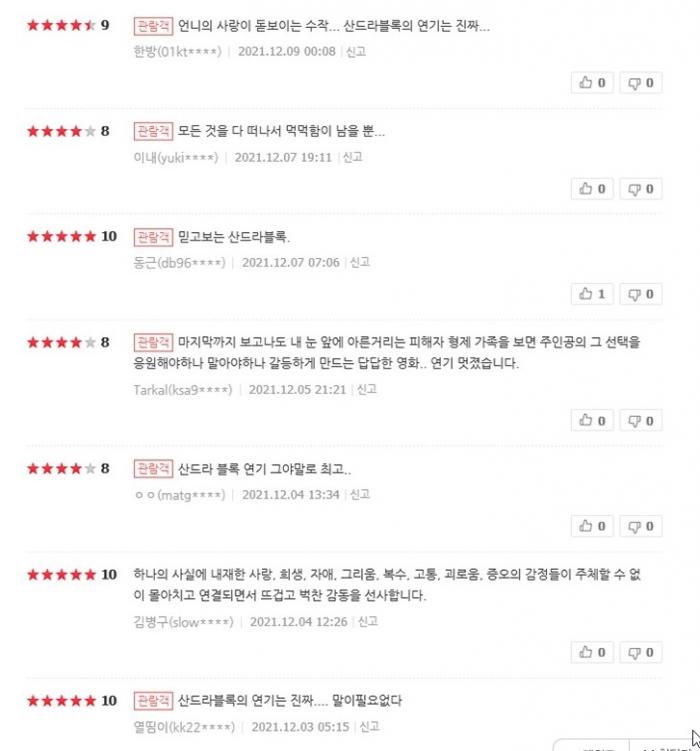The image size is (700, 751).
Task: Report the review by 열띰이(kk22****)
Action: 370,727
